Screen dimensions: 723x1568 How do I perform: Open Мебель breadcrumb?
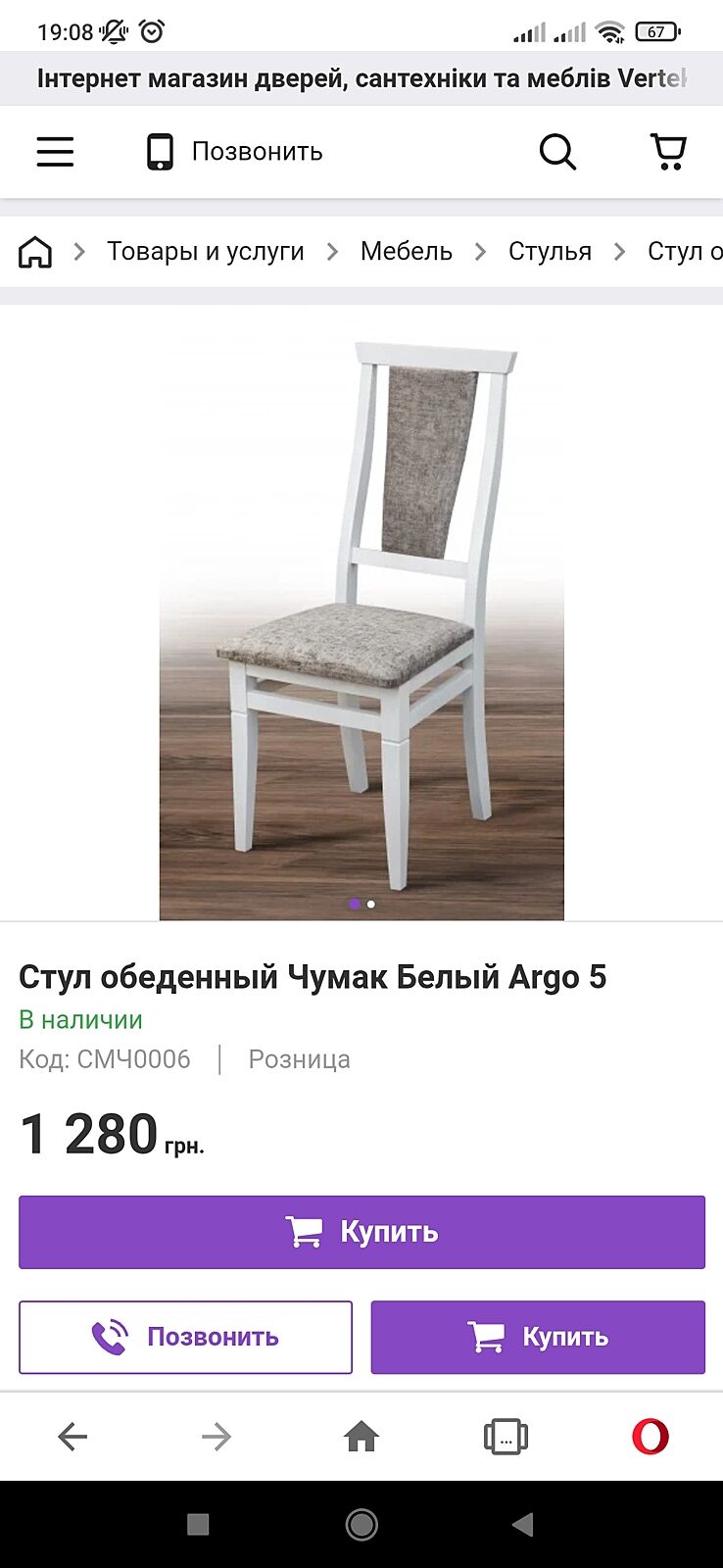coord(406,252)
